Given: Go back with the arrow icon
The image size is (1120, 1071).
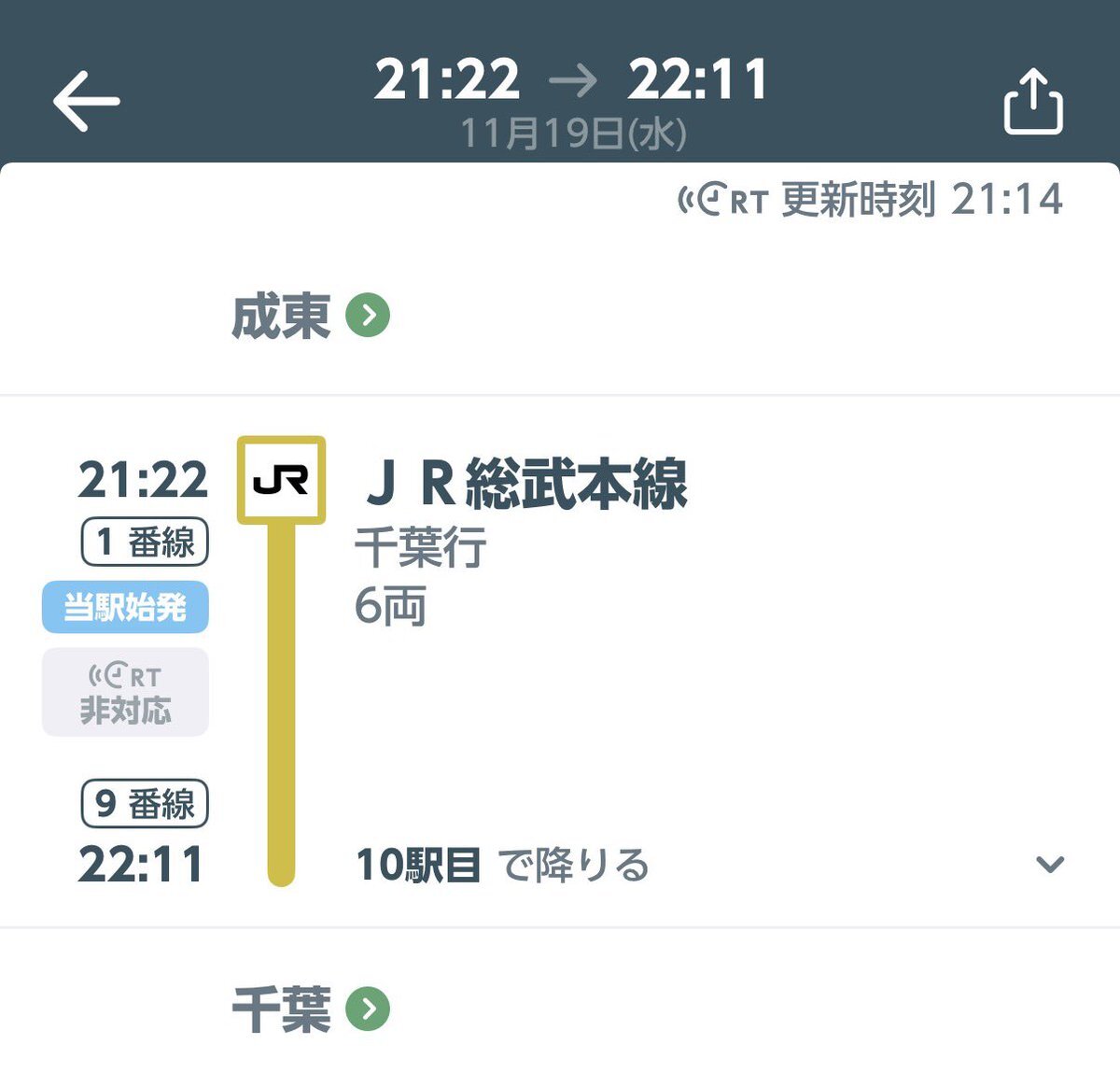Looking at the screenshot, I should (86, 101).
